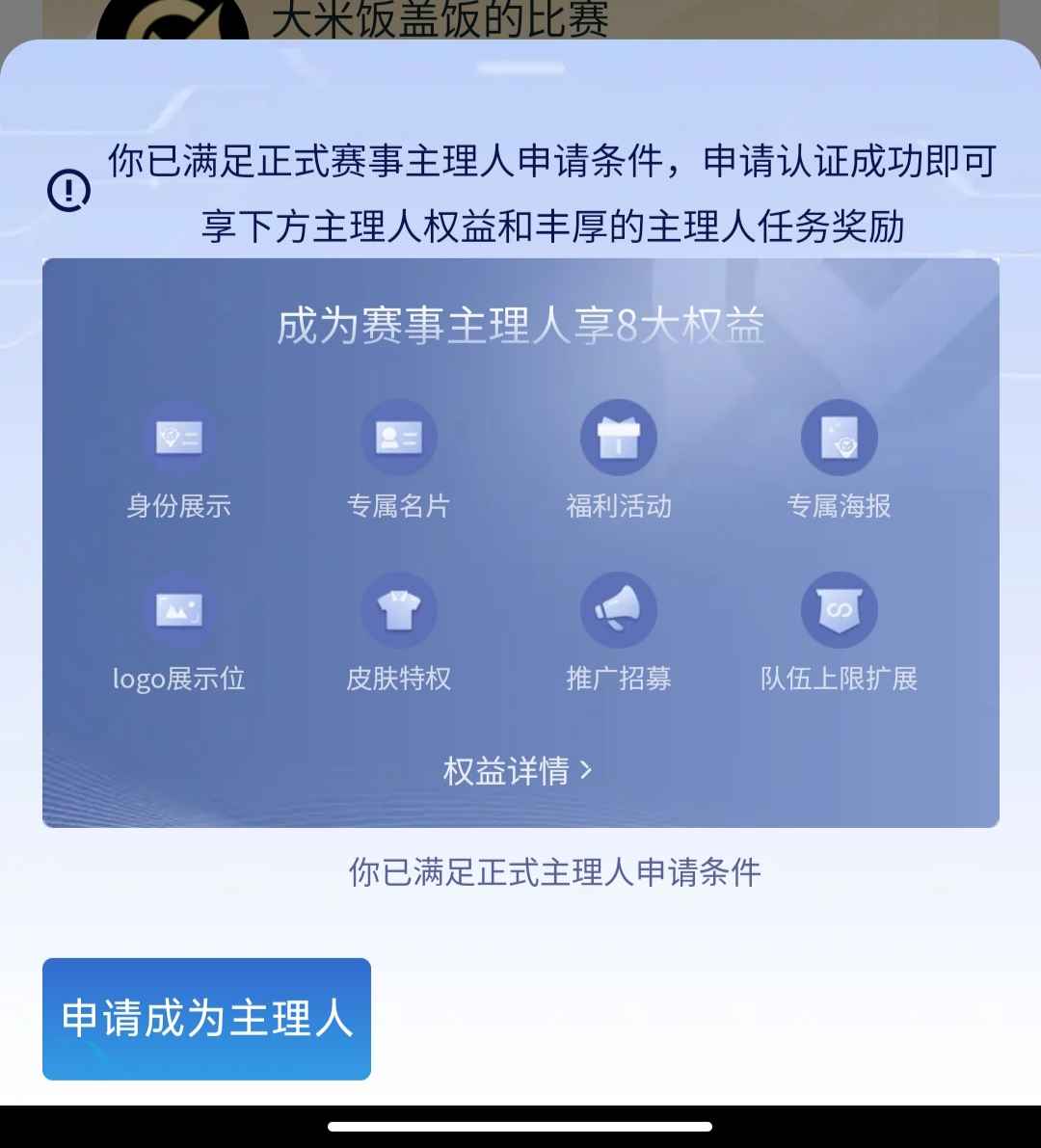Tap the 皮肤特权 shirt skin icon
The width and height of the screenshot is (1041, 1148).
coord(399,609)
